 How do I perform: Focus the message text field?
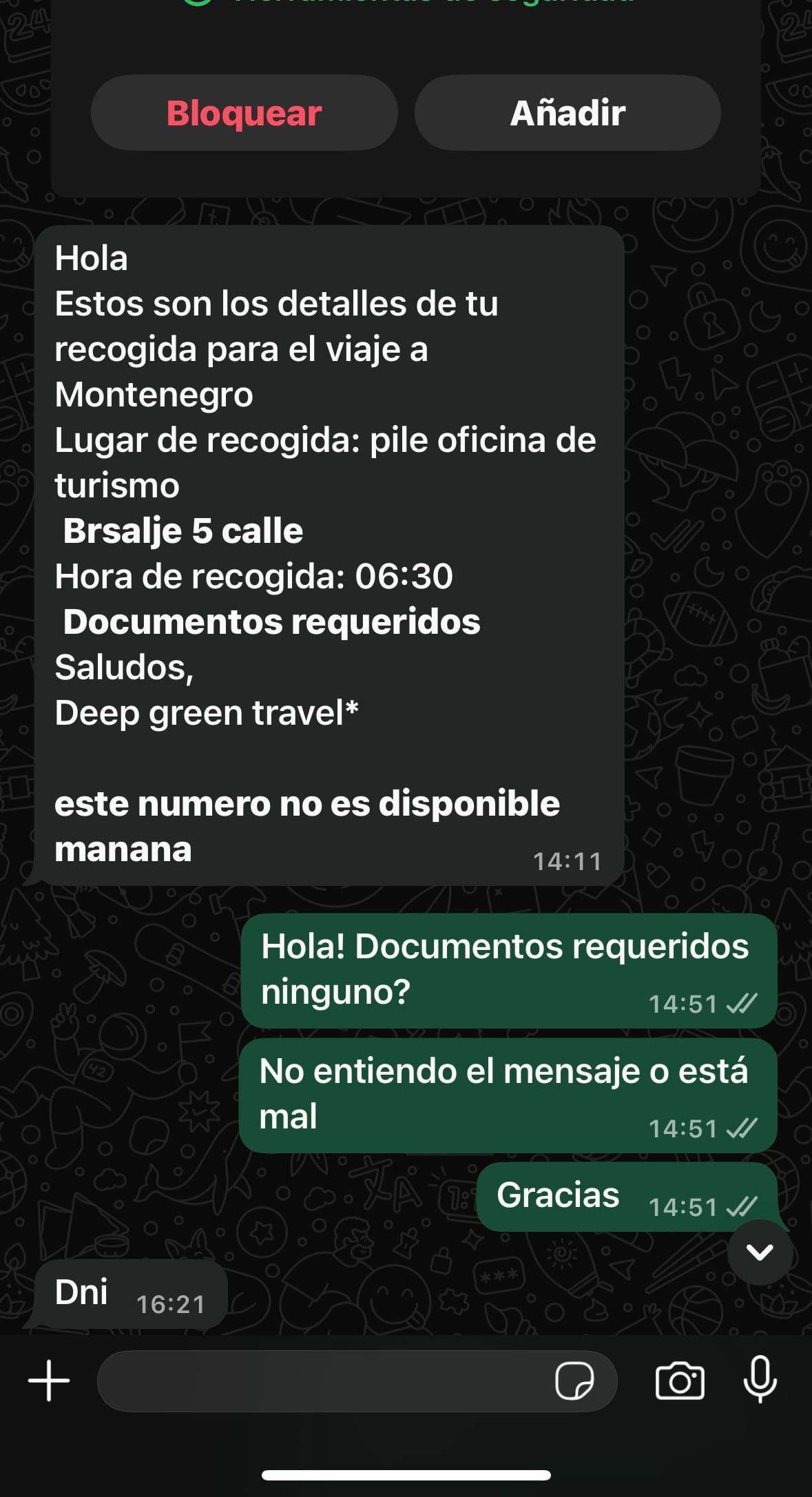324,1381
